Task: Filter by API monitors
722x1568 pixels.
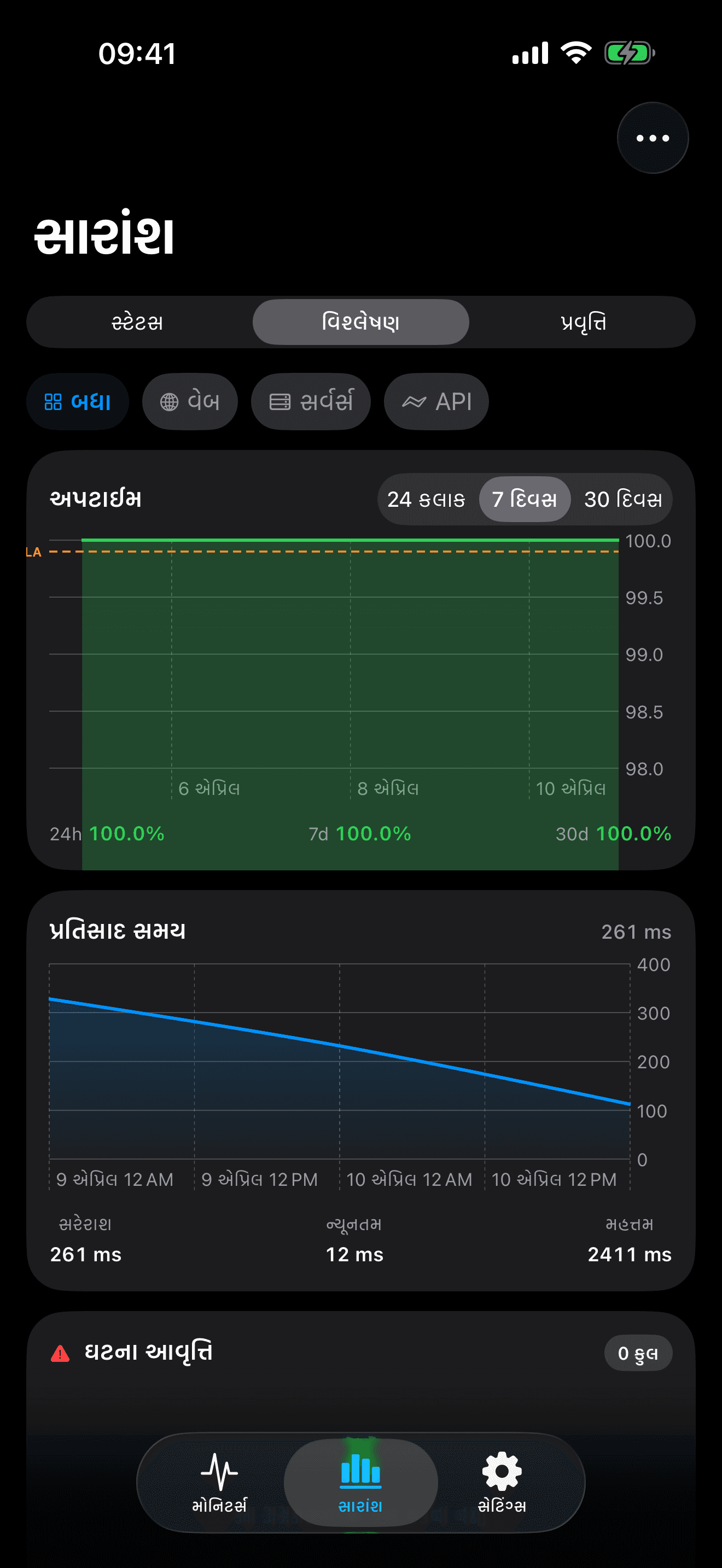Action: pos(436,402)
